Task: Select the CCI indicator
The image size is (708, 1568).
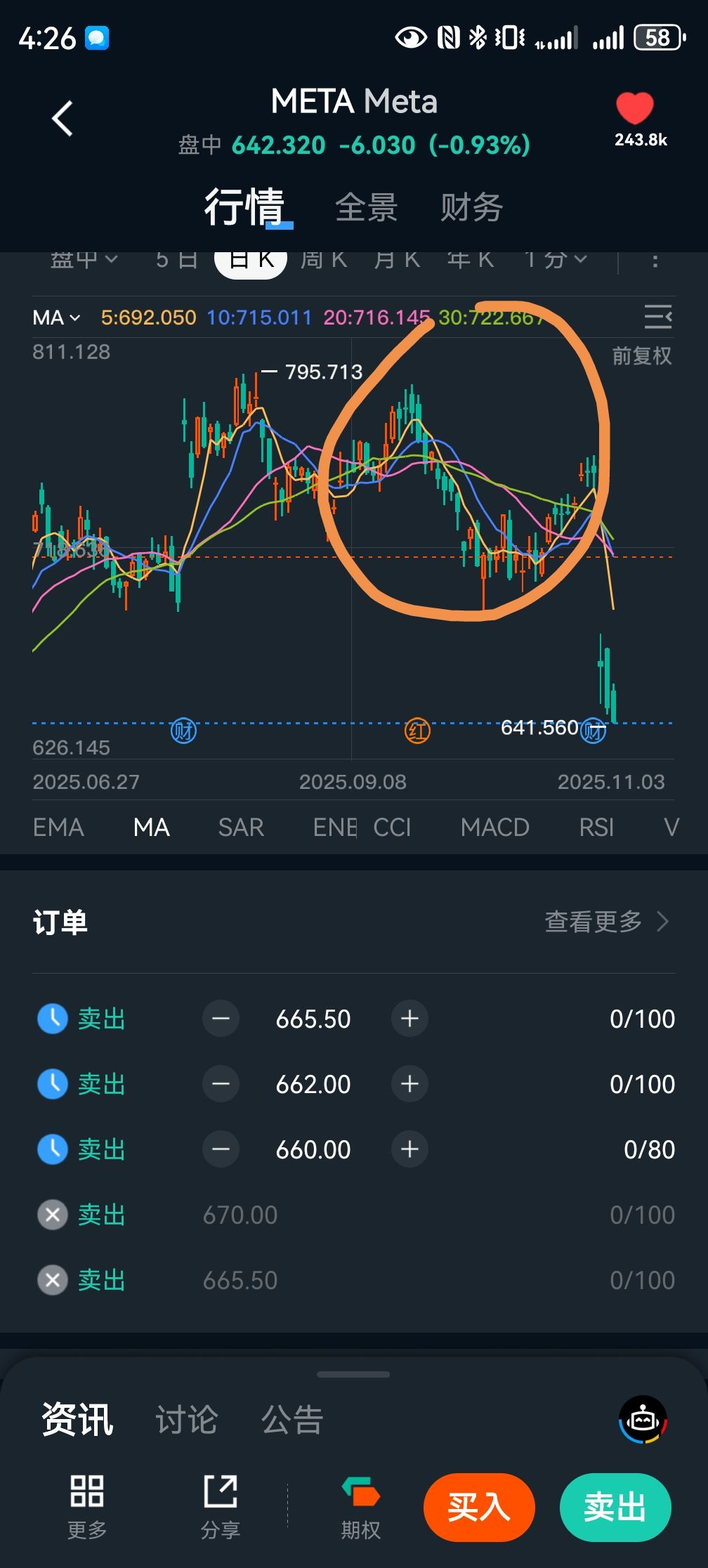Action: click(x=392, y=827)
